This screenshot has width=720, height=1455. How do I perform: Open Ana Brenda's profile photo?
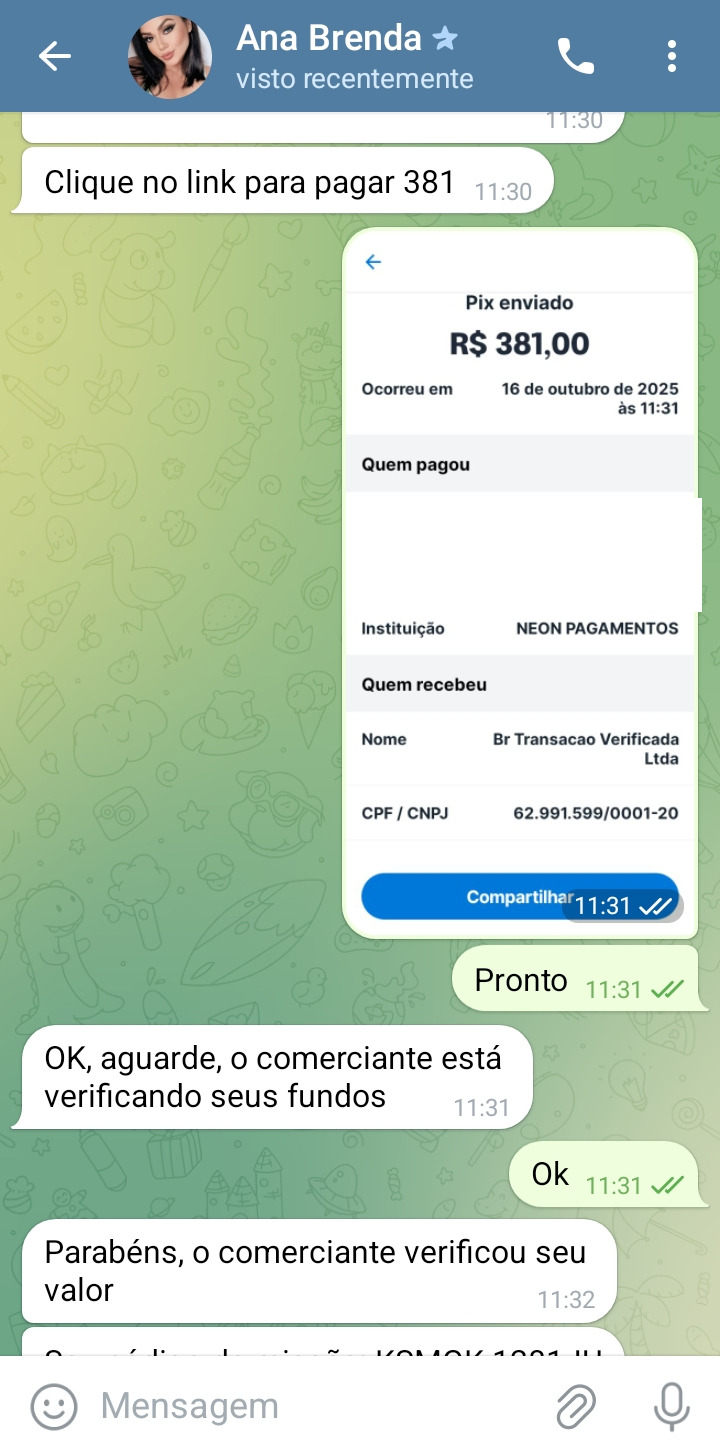pos(170,57)
